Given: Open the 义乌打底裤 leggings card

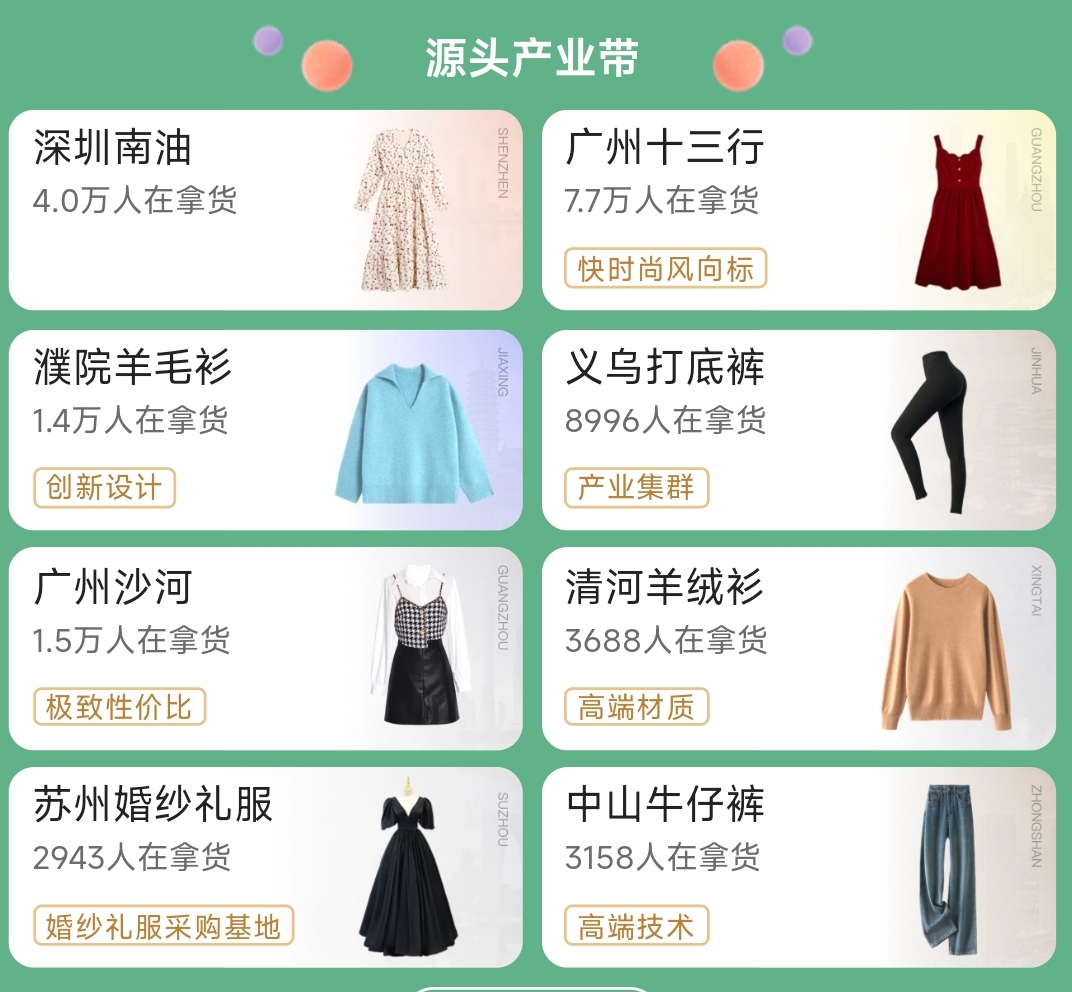Looking at the screenshot, I should tap(798, 430).
